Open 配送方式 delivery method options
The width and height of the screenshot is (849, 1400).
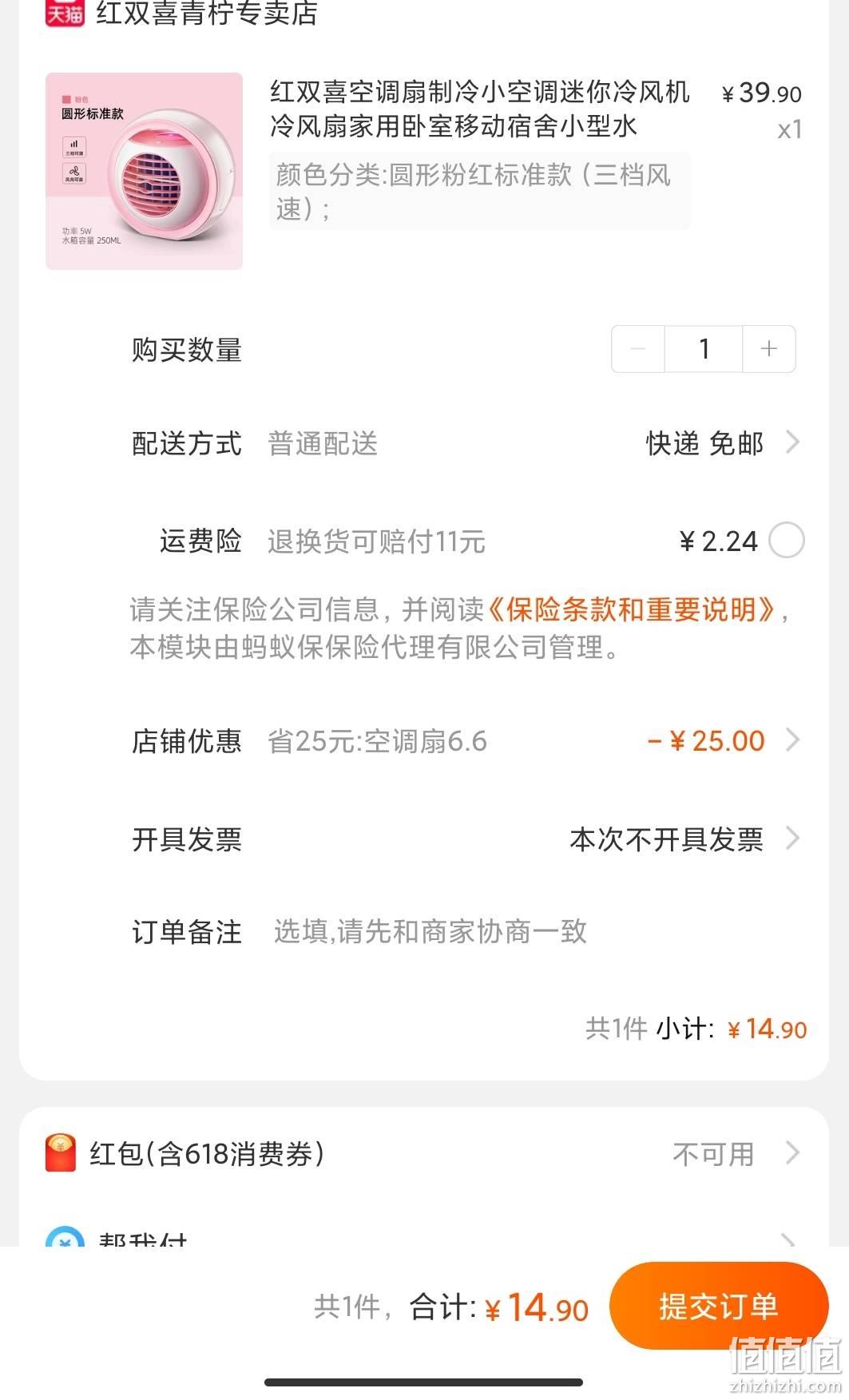(466, 442)
